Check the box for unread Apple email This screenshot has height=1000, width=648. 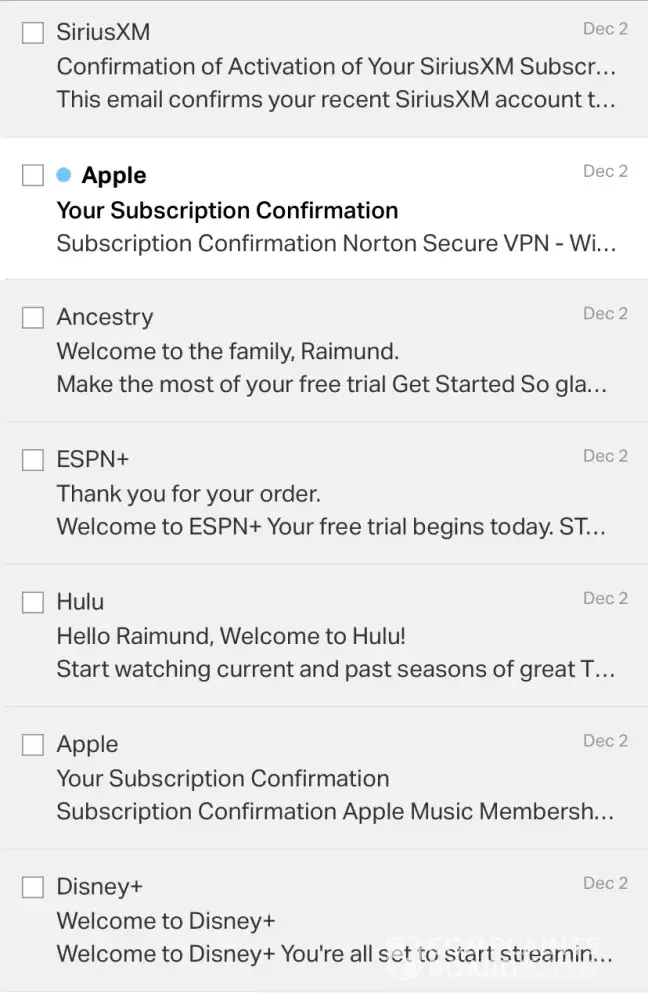tap(33, 176)
